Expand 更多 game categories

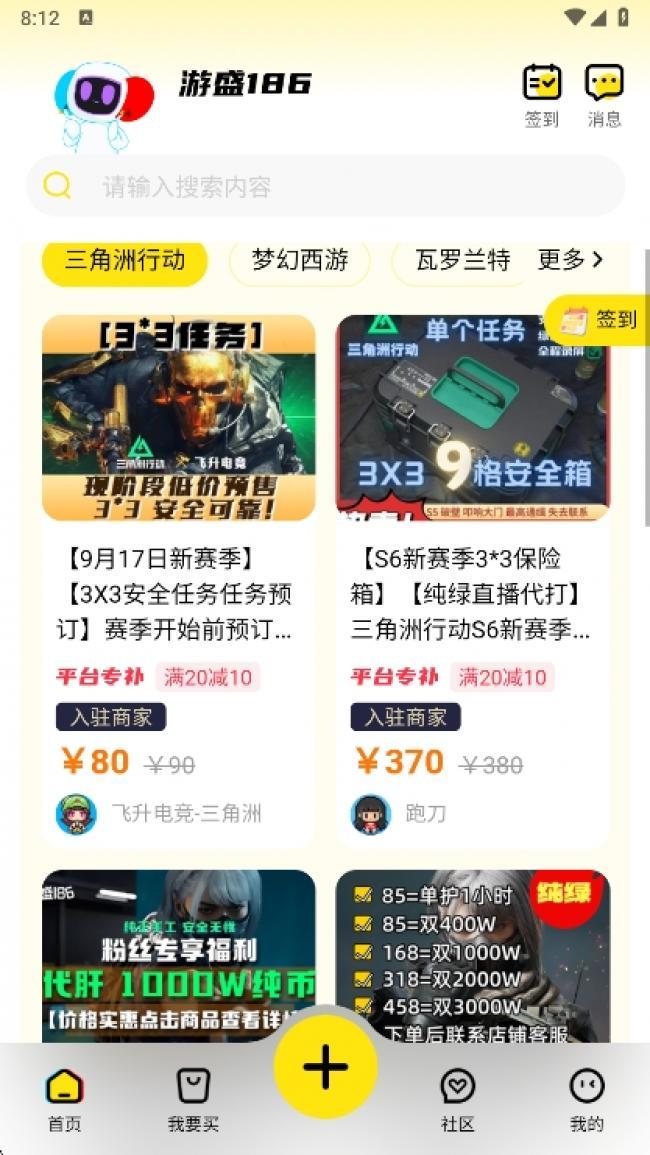(570, 260)
